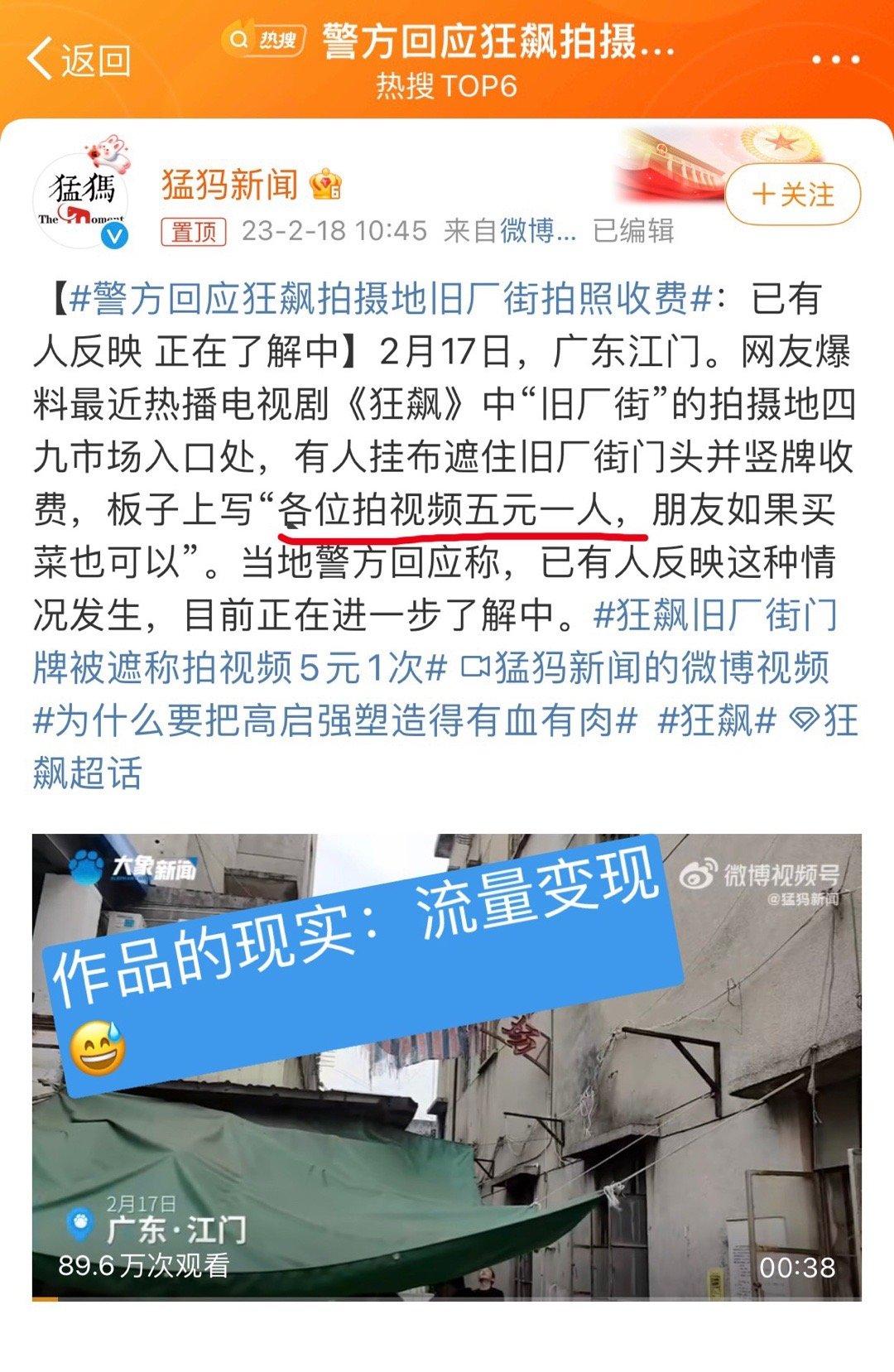Open hashtag #为什么要把高启强塑造得有血有肉#
894x1372 pixels.
pos(334,720)
